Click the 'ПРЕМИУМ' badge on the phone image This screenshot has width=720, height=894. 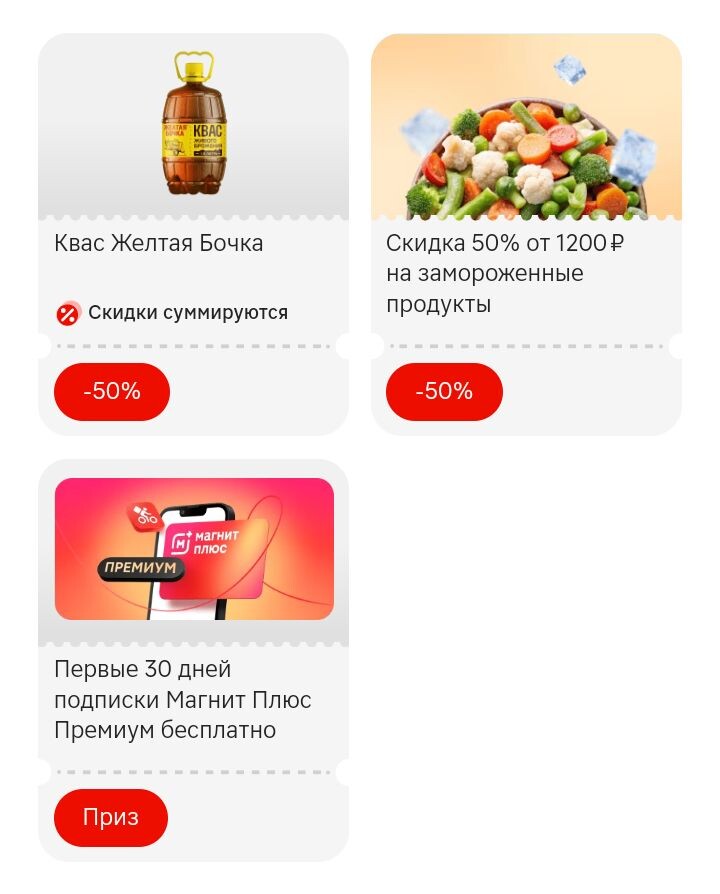tap(140, 567)
